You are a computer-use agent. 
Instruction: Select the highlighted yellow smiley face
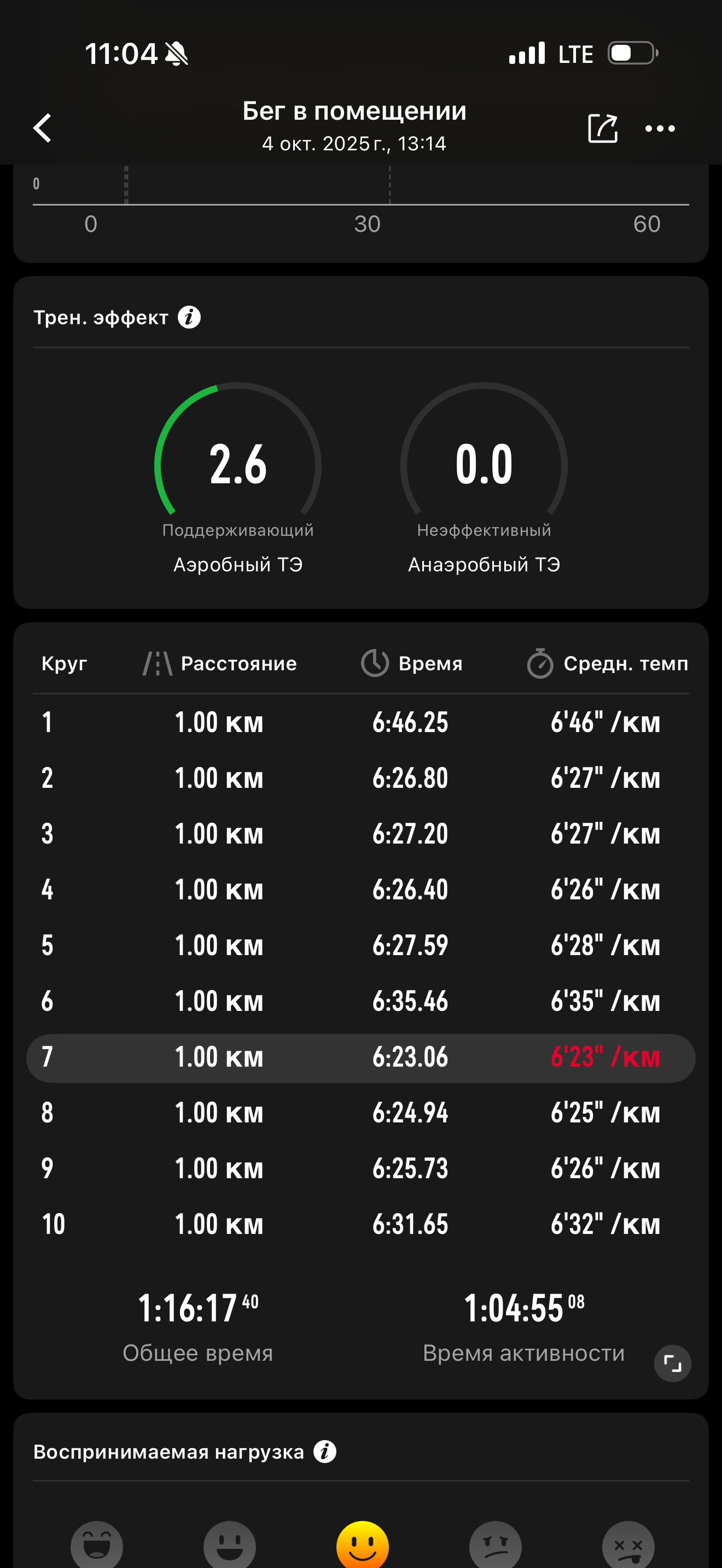[362, 1545]
